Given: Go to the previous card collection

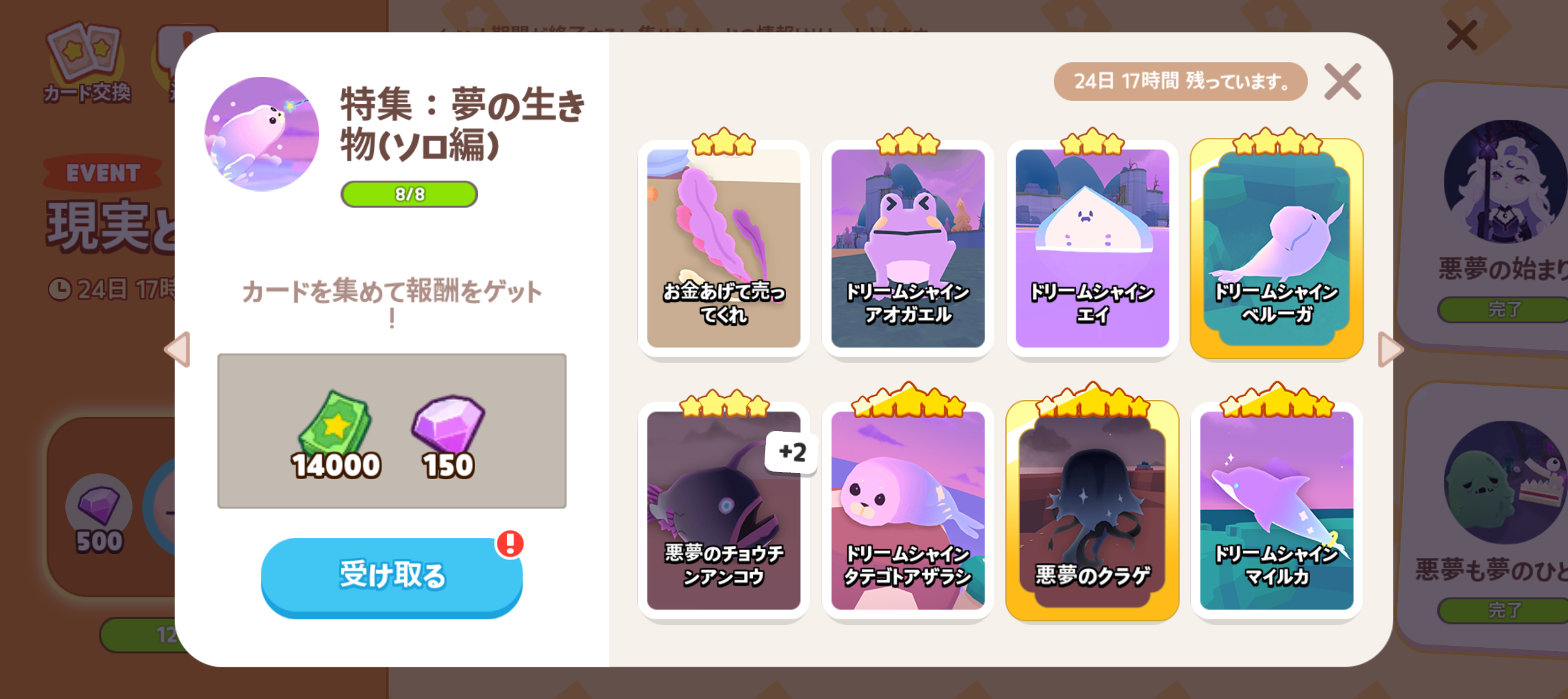Looking at the screenshot, I should point(178,349).
